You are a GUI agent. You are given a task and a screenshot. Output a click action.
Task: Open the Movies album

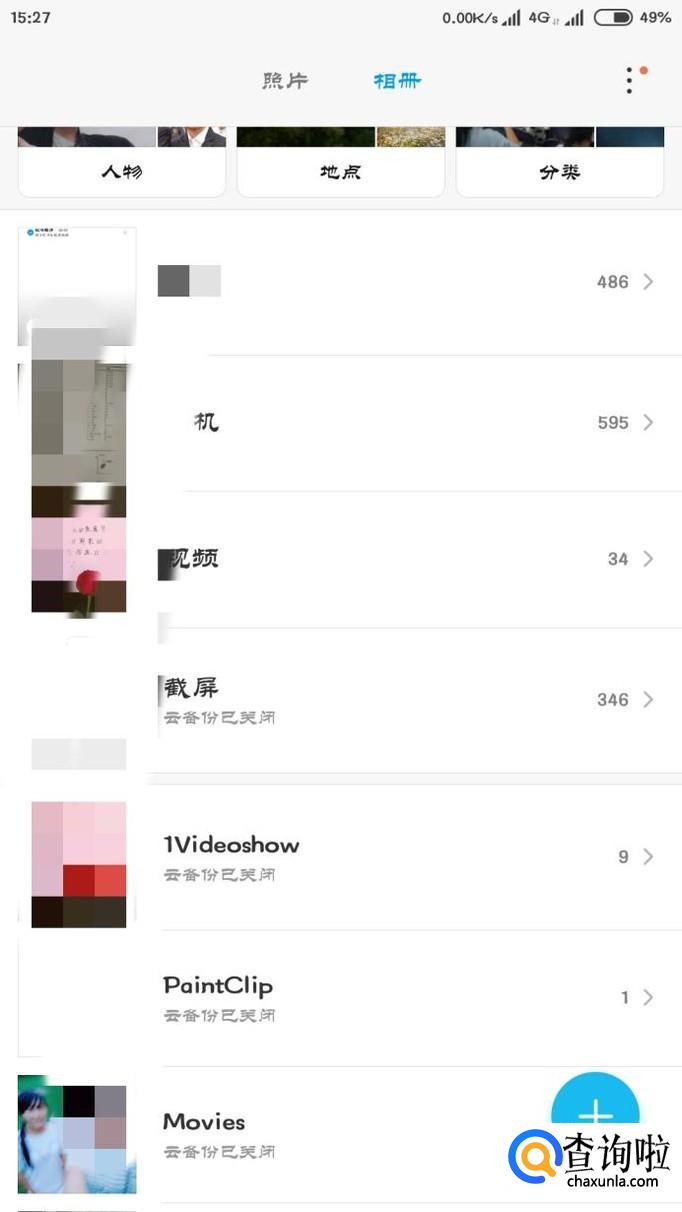click(280, 1134)
